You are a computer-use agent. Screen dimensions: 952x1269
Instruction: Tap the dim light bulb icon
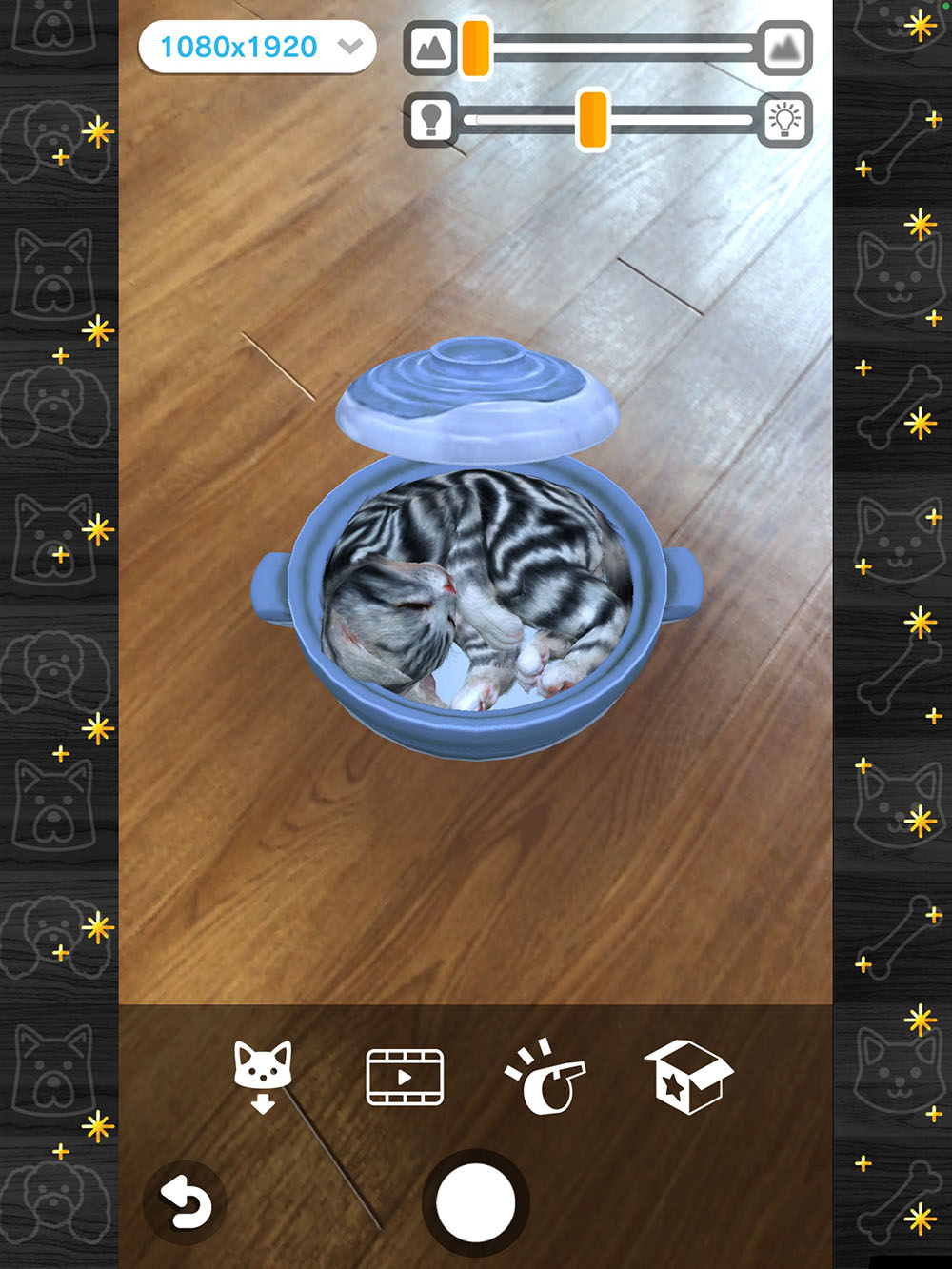pos(431,120)
